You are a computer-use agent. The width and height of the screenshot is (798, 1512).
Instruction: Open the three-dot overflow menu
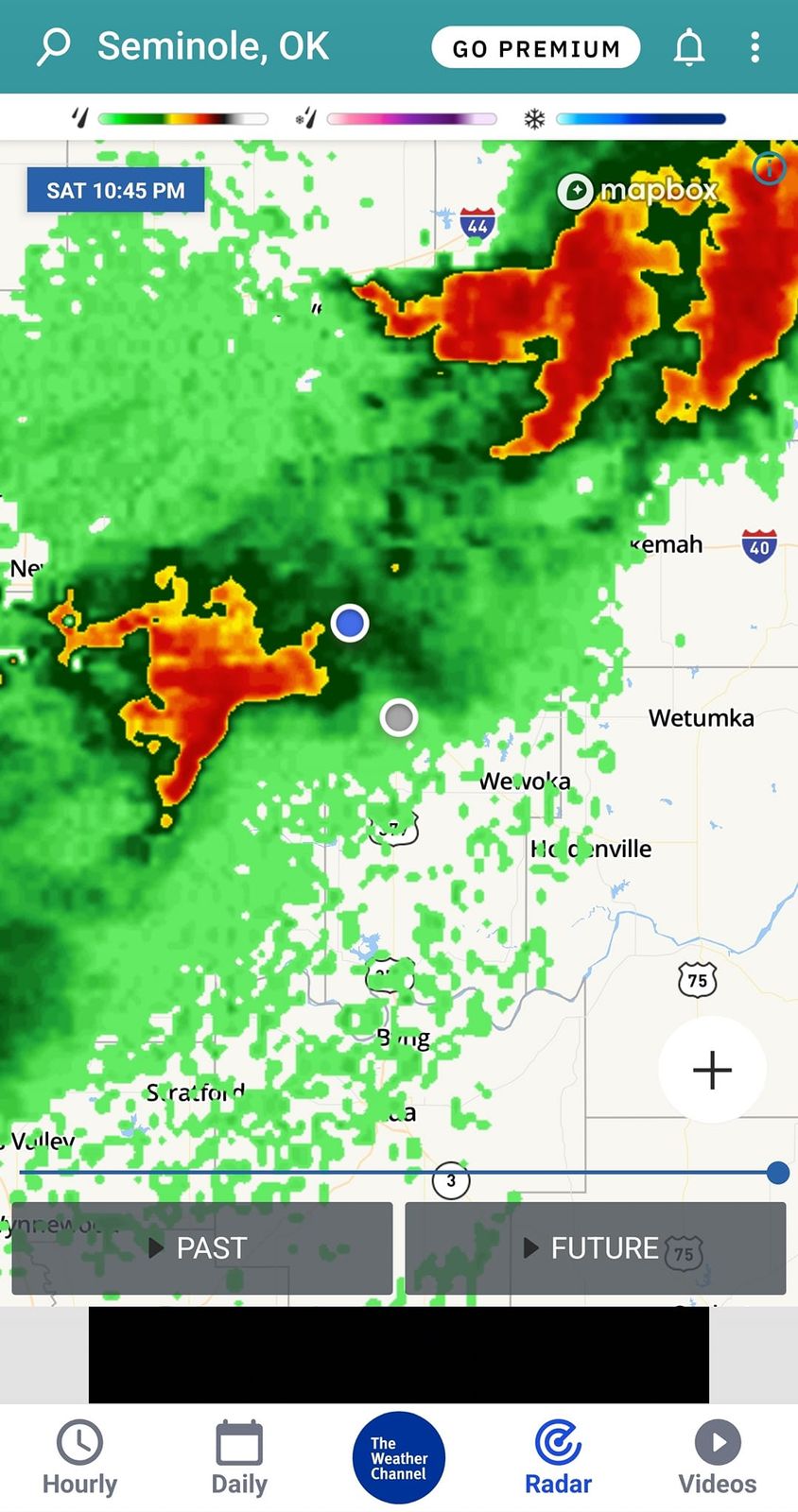coord(755,47)
